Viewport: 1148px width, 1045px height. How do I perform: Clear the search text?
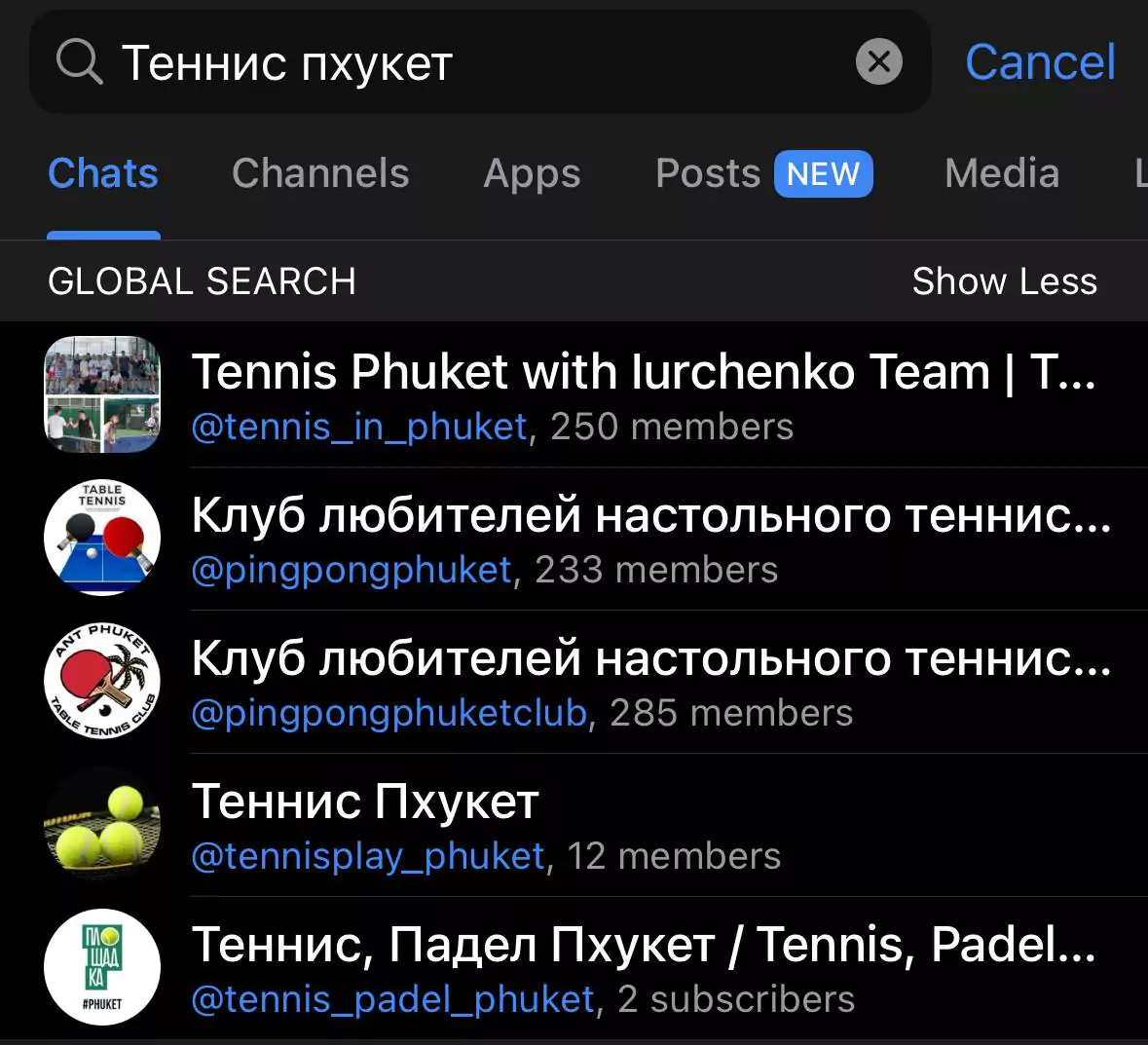tap(878, 62)
